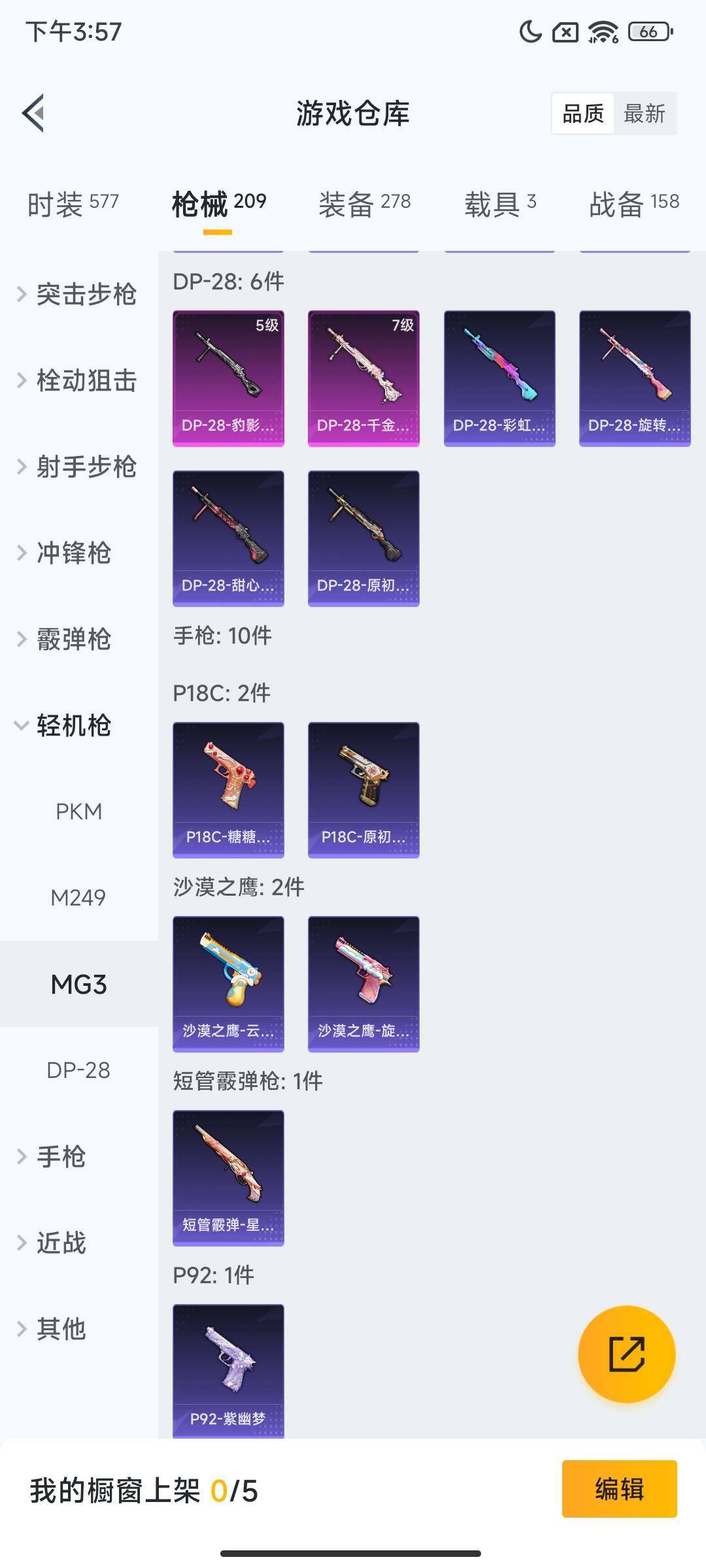Switch sorting to 最新
Image resolution: width=706 pixels, height=1568 pixels.
(645, 114)
